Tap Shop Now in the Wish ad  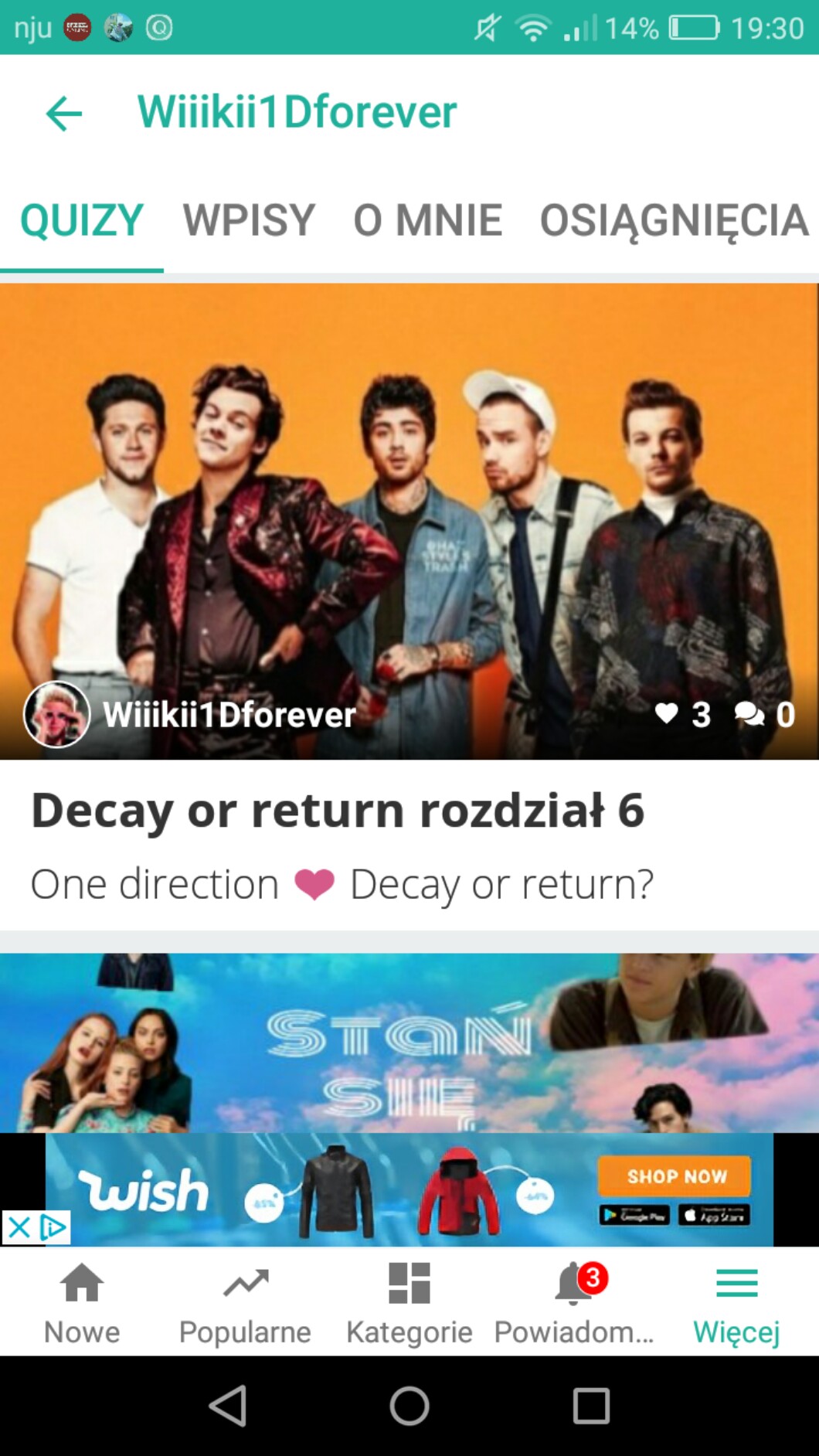point(675,1176)
